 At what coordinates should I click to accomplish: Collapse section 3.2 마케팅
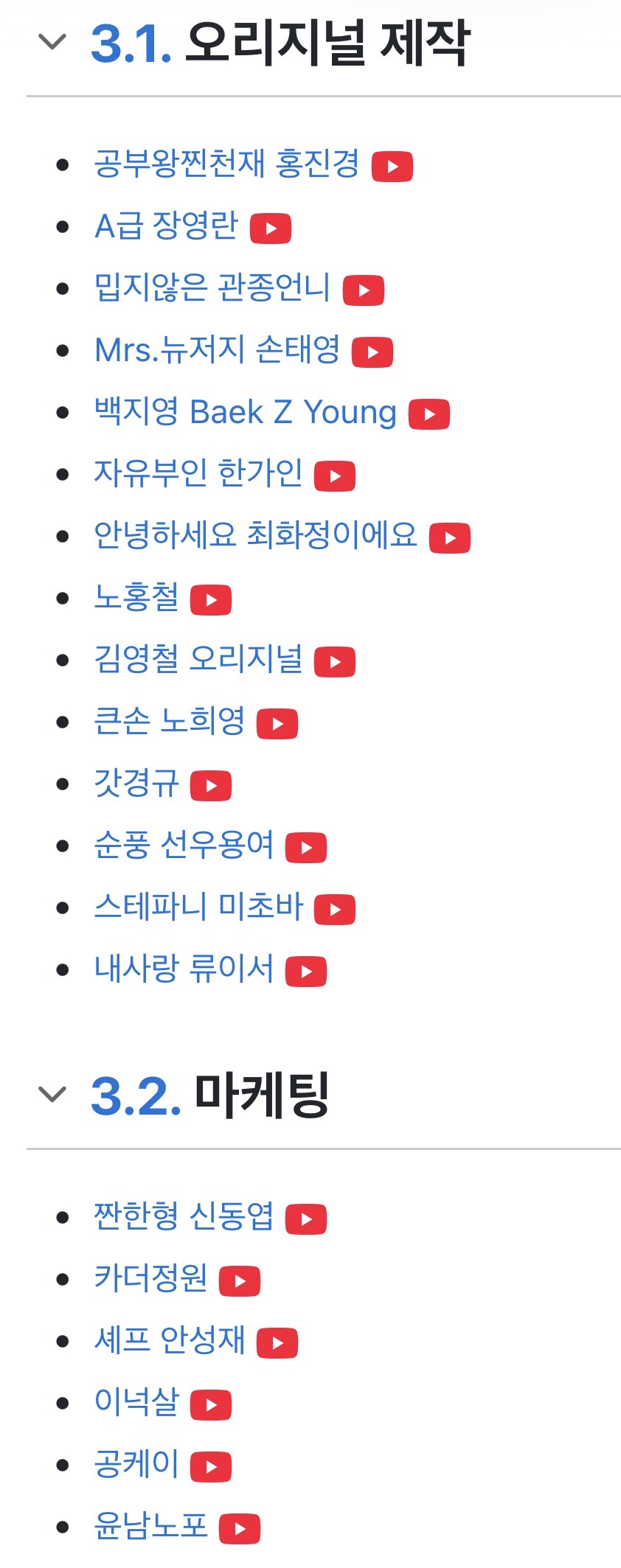pos(52,1094)
